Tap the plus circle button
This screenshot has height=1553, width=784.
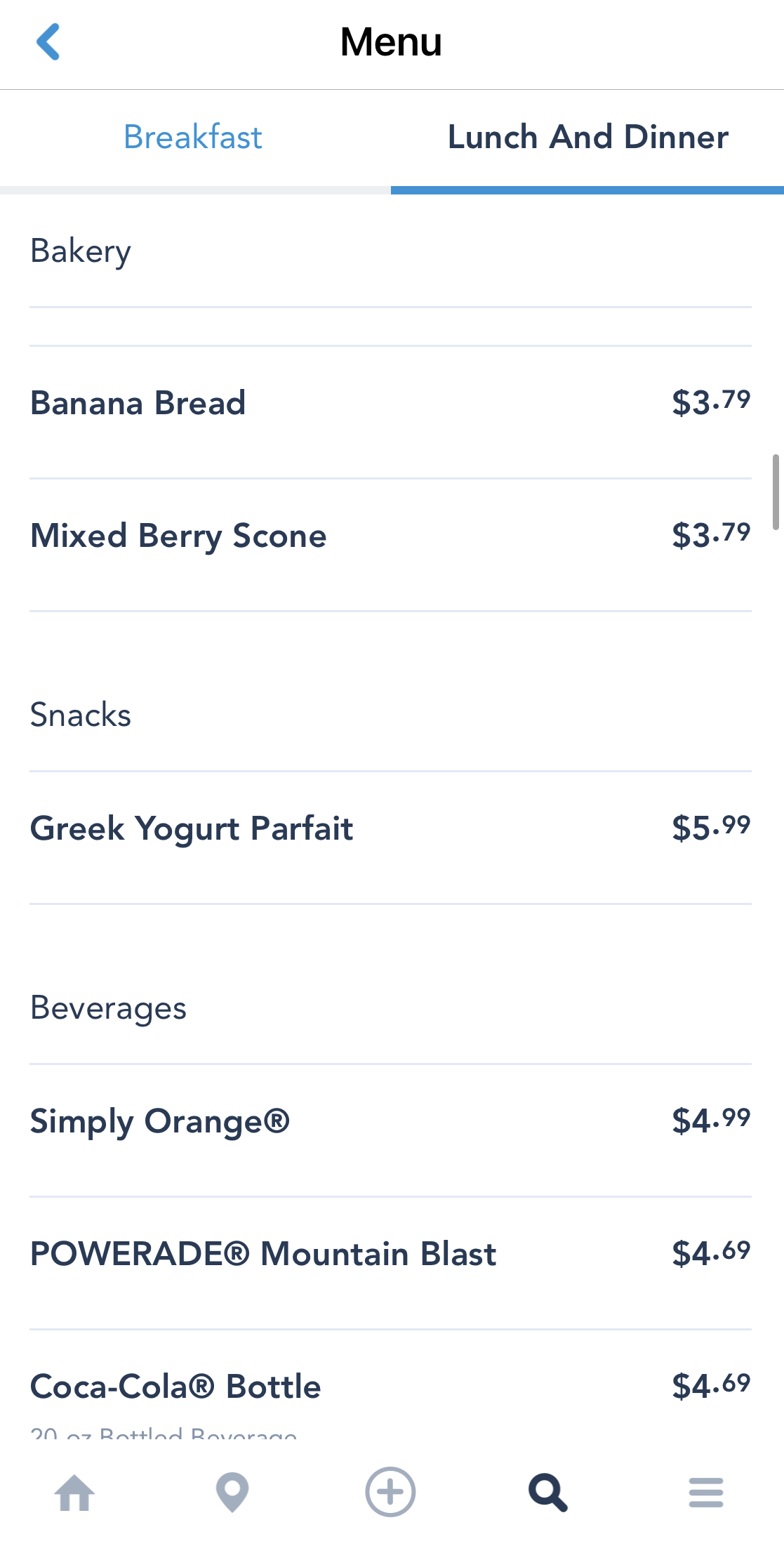pyautogui.click(x=390, y=1492)
